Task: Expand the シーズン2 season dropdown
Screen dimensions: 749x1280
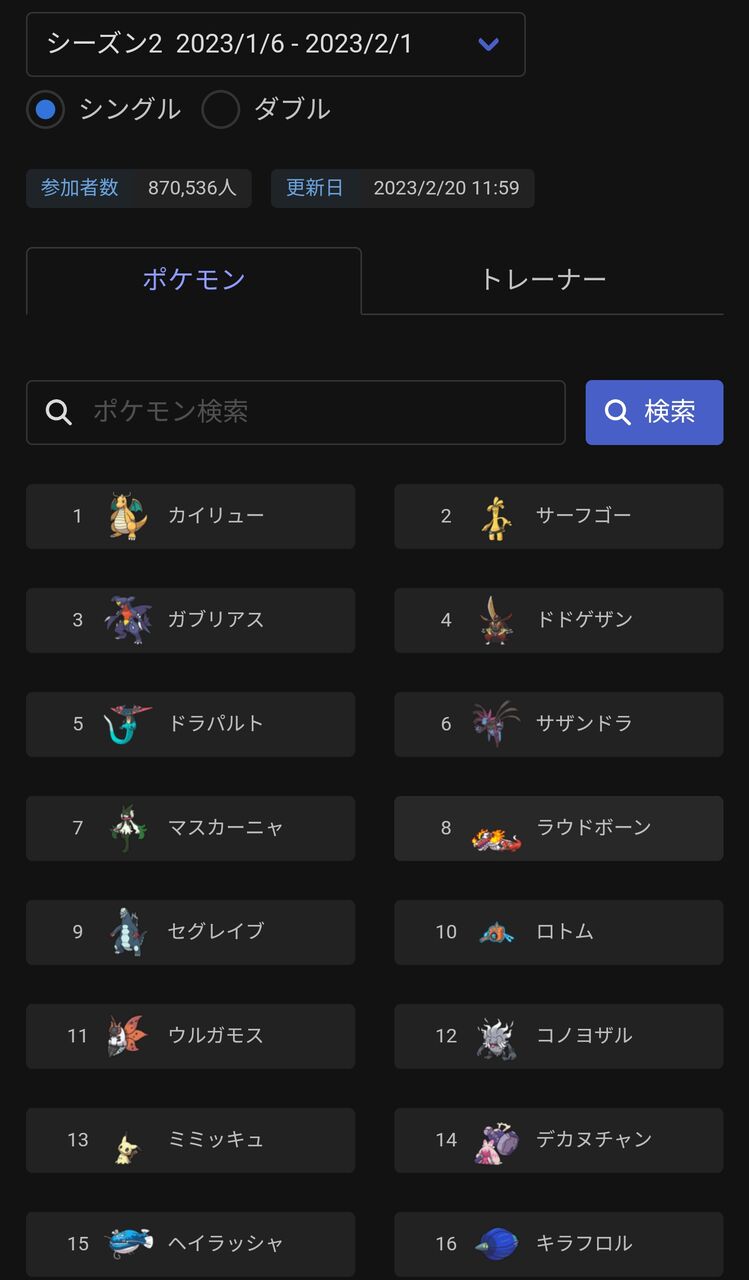Action: point(275,44)
